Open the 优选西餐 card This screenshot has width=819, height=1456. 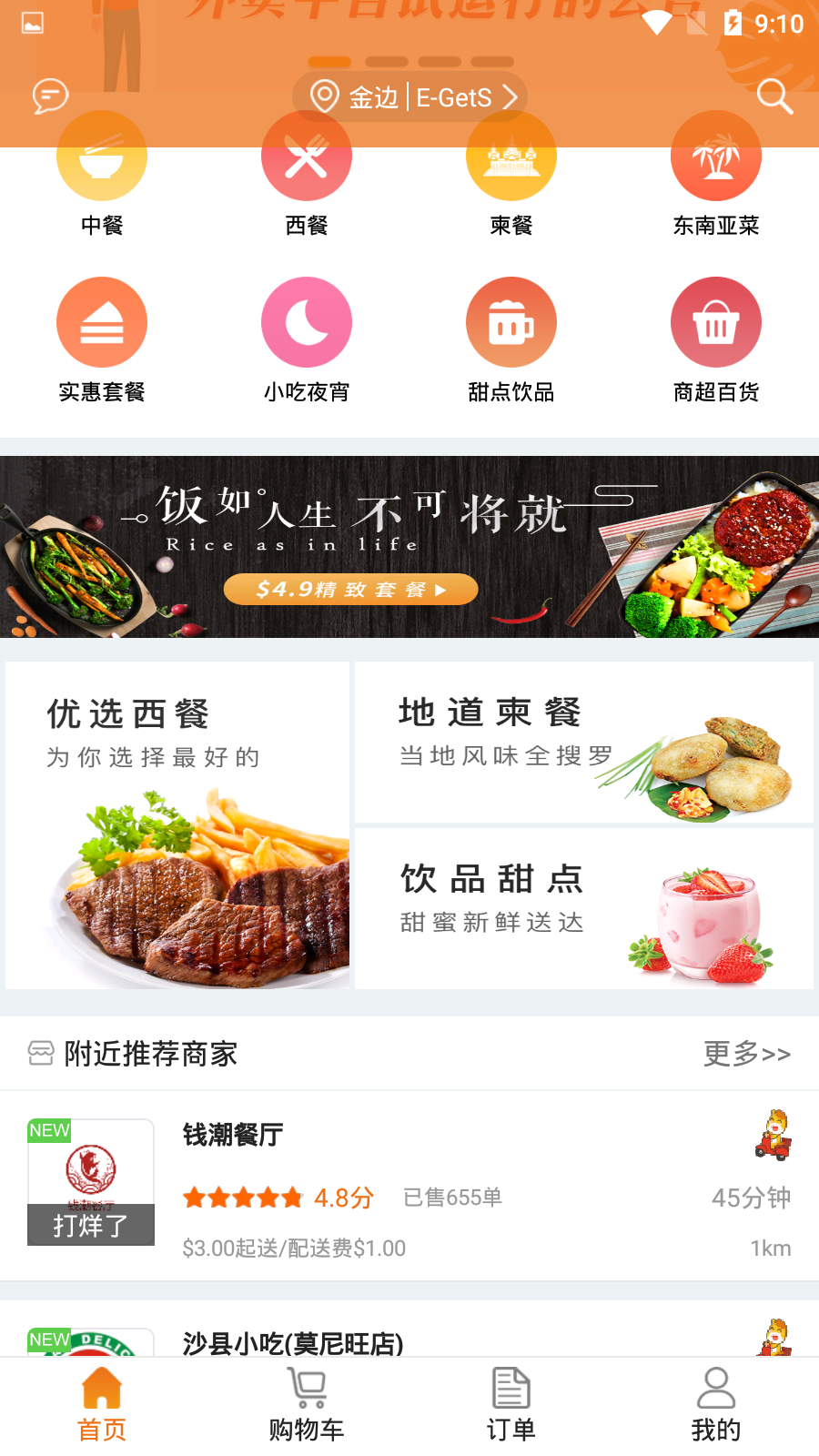(177, 824)
